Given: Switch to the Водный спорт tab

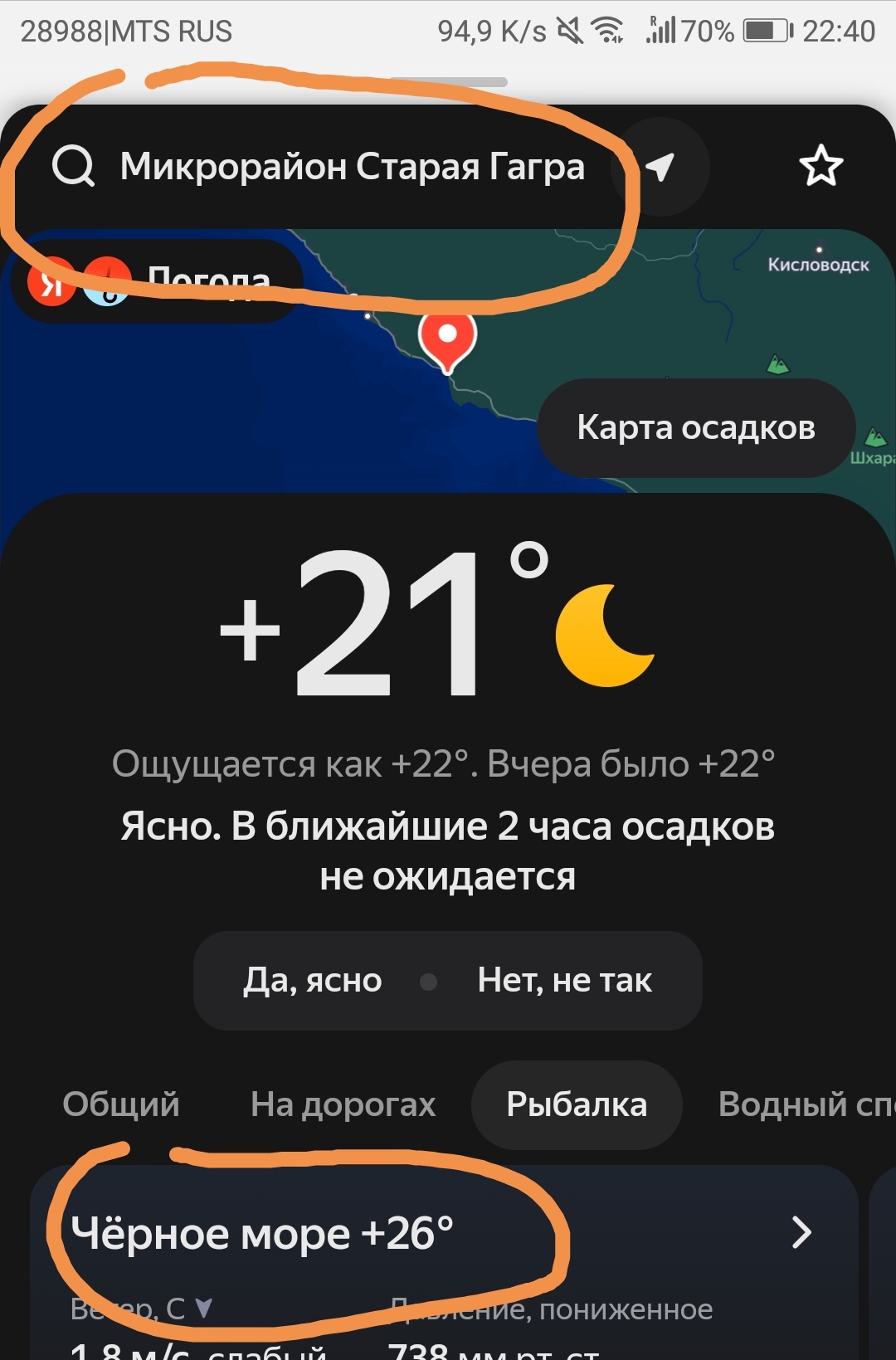Looking at the screenshot, I should coord(805,1104).
